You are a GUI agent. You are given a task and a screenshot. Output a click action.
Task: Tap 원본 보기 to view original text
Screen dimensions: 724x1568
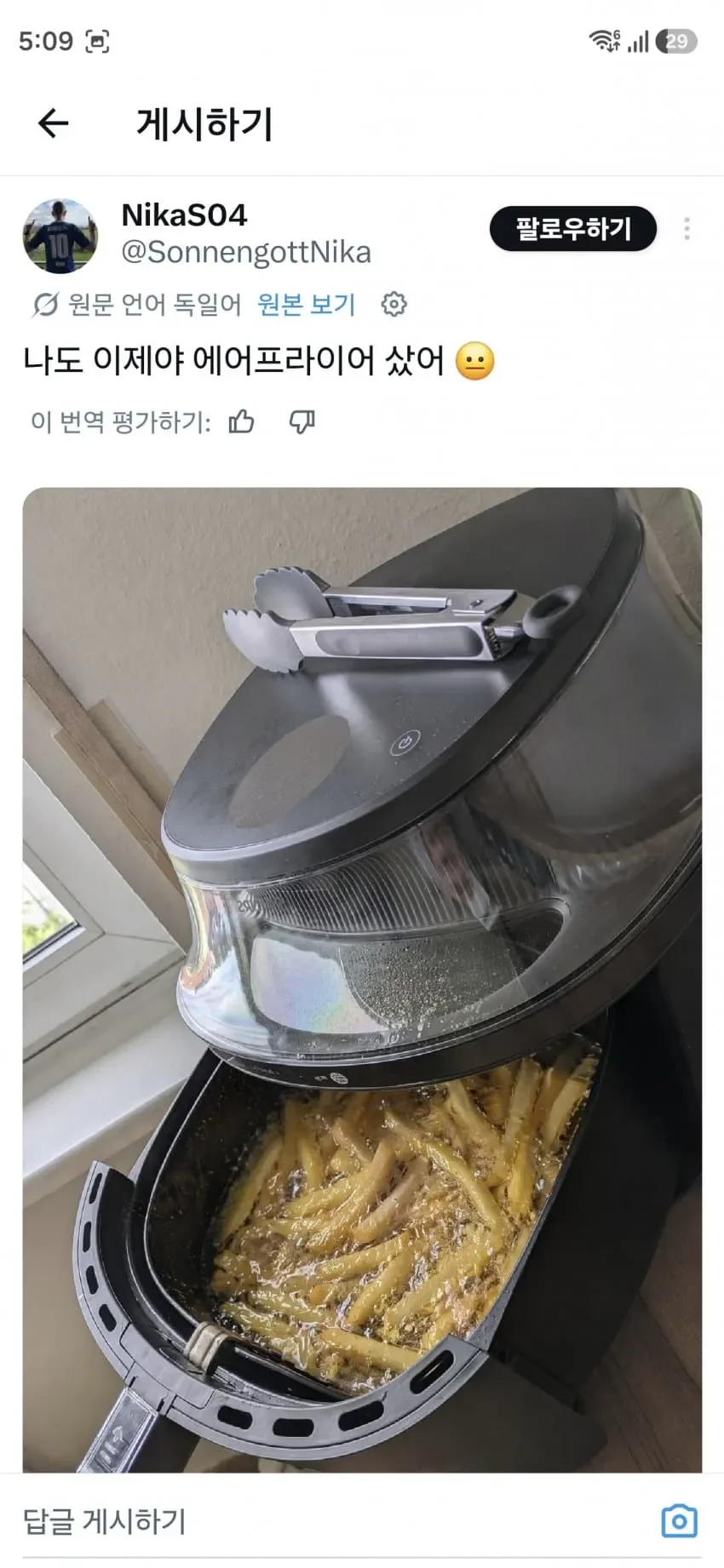(306, 304)
